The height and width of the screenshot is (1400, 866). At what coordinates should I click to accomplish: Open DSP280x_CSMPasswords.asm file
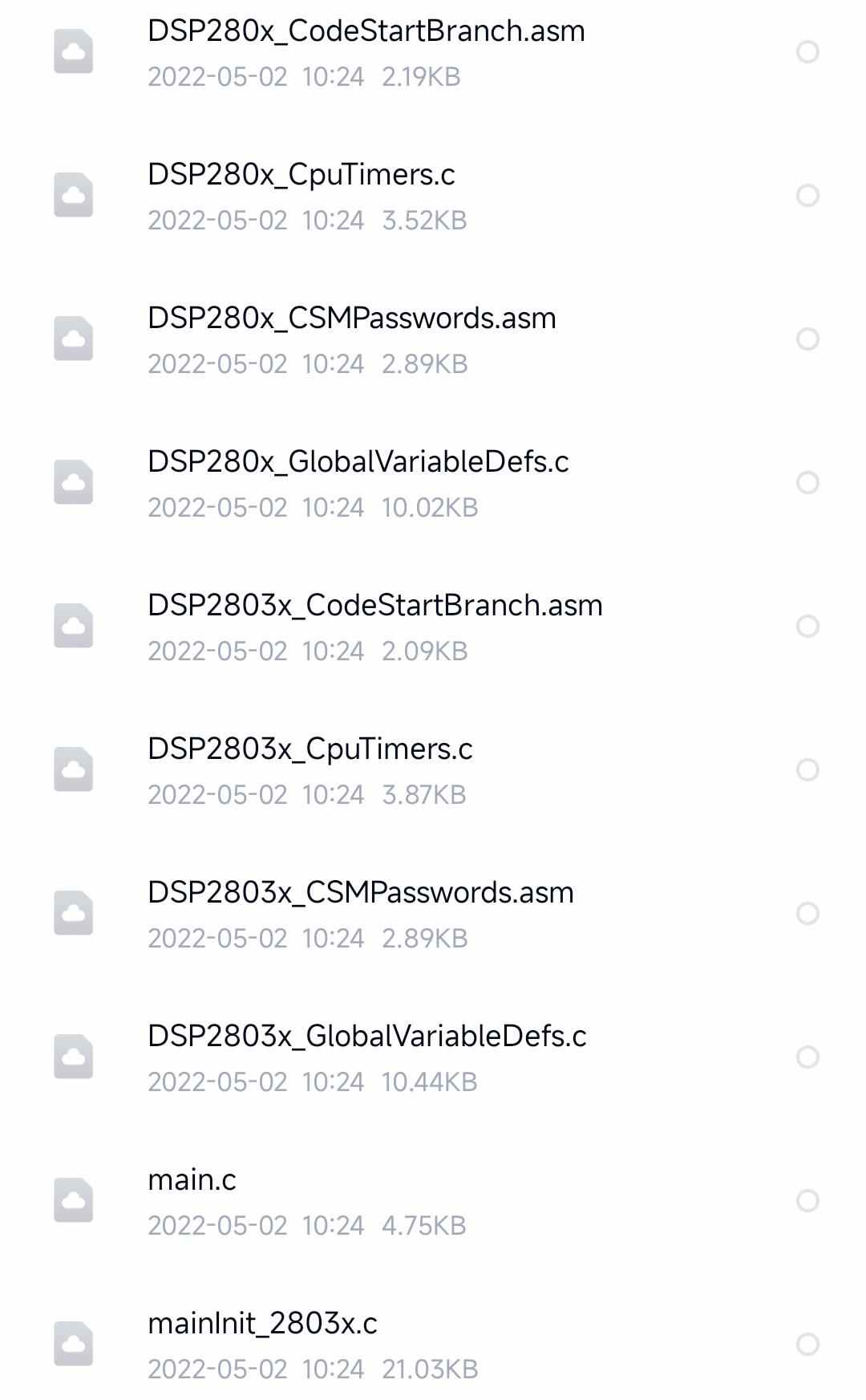click(x=433, y=339)
